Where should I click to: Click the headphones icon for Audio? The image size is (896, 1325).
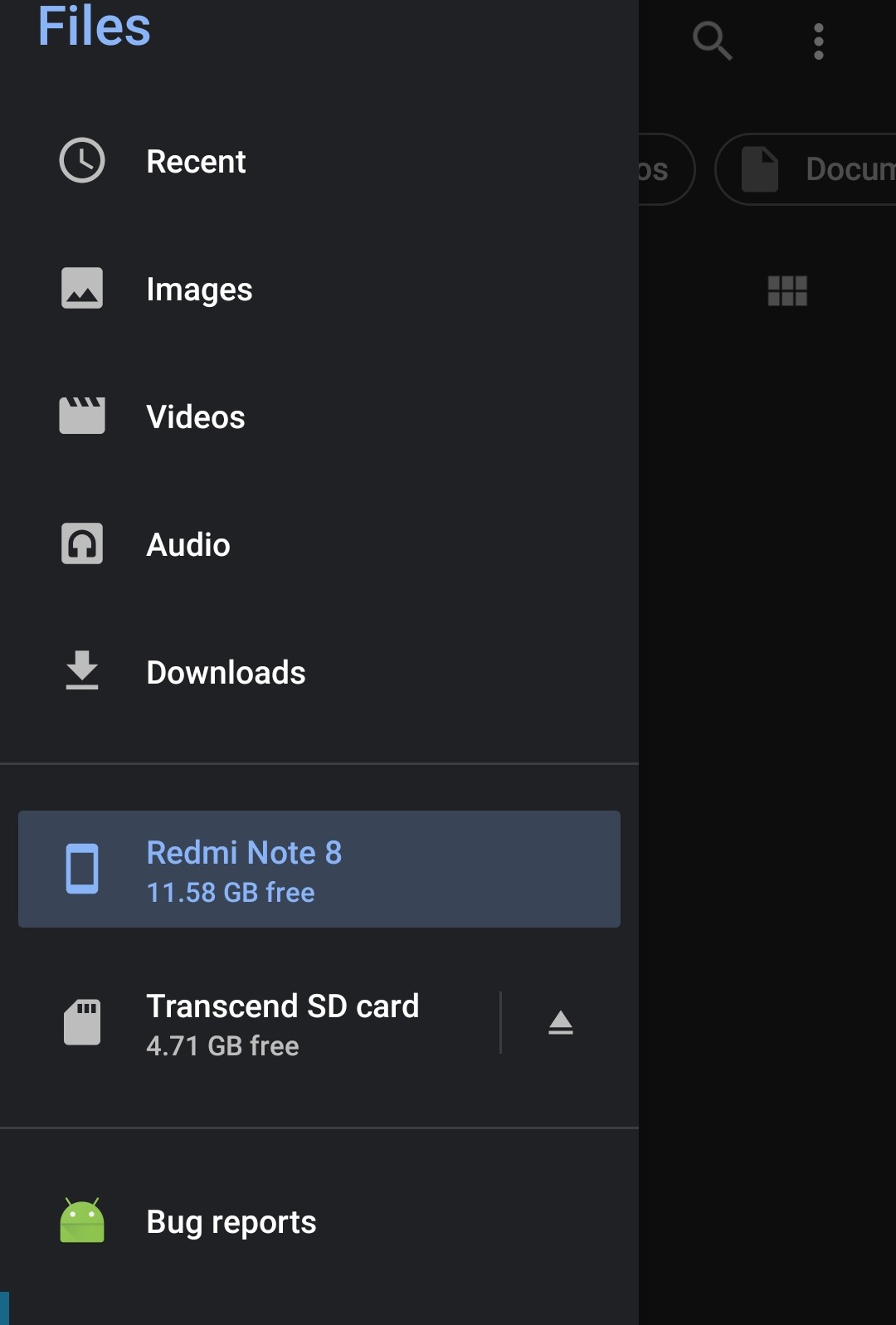pyautogui.click(x=81, y=544)
